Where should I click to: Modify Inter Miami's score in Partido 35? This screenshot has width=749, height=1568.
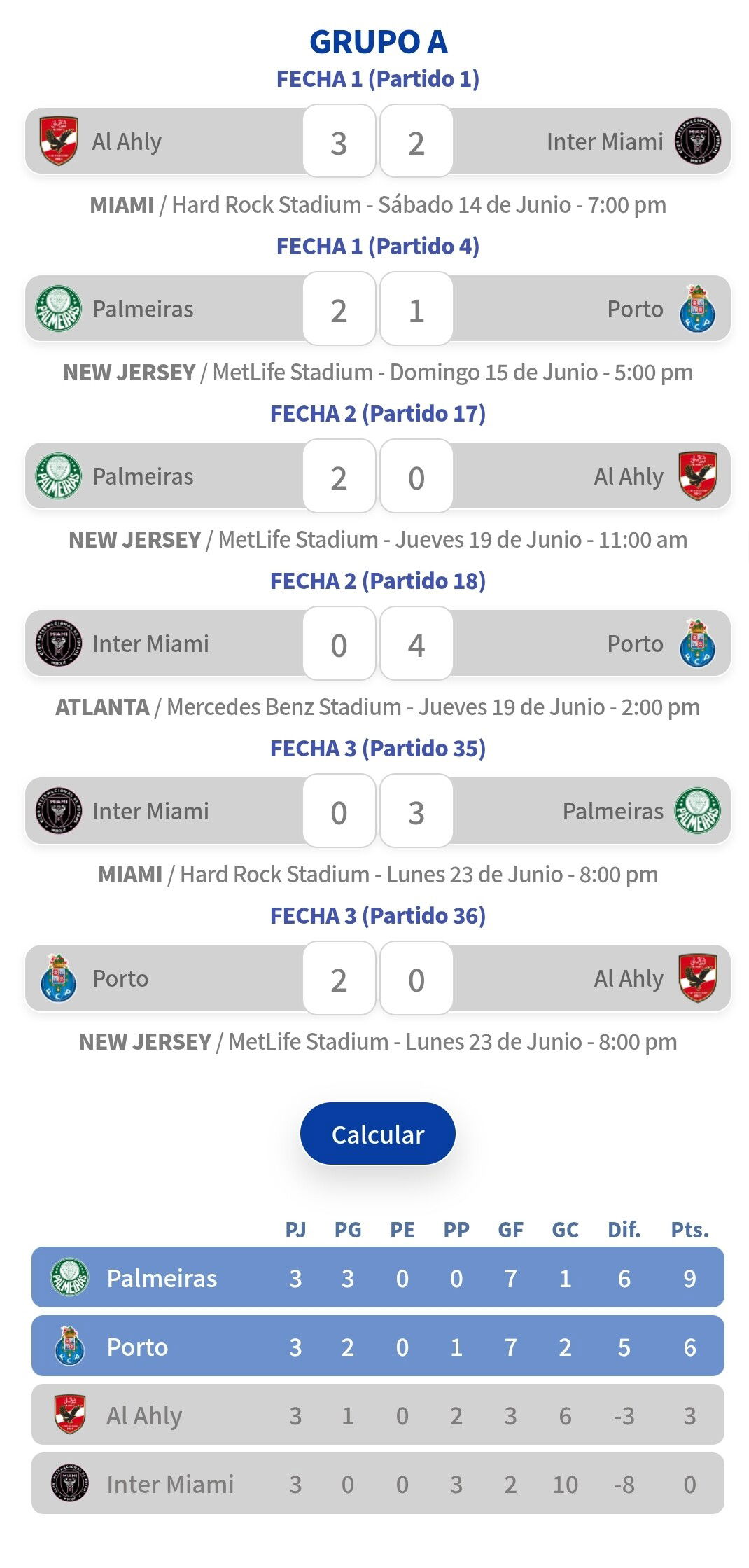coord(339,811)
